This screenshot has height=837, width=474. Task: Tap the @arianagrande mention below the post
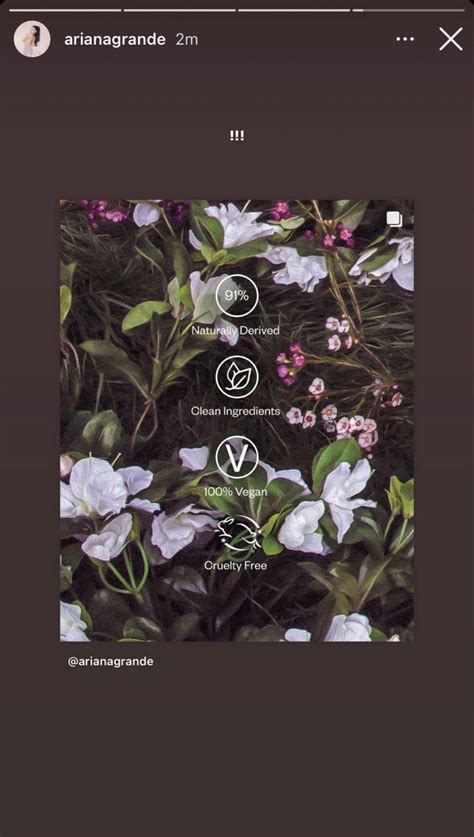[111, 661]
